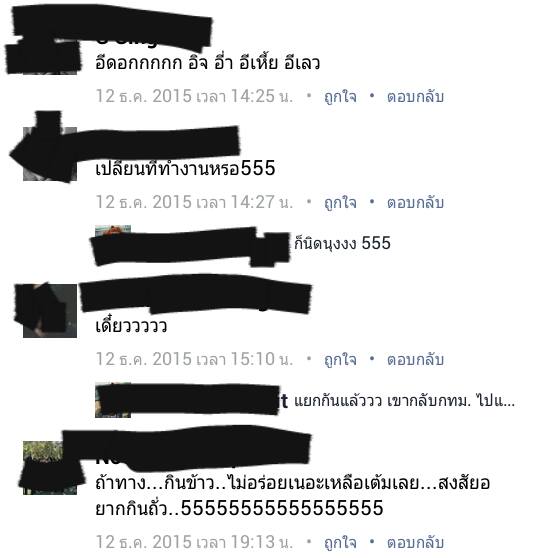Open the truncated reply mentioning กทม.
The height and width of the screenshot is (558, 539).
click(x=404, y=401)
